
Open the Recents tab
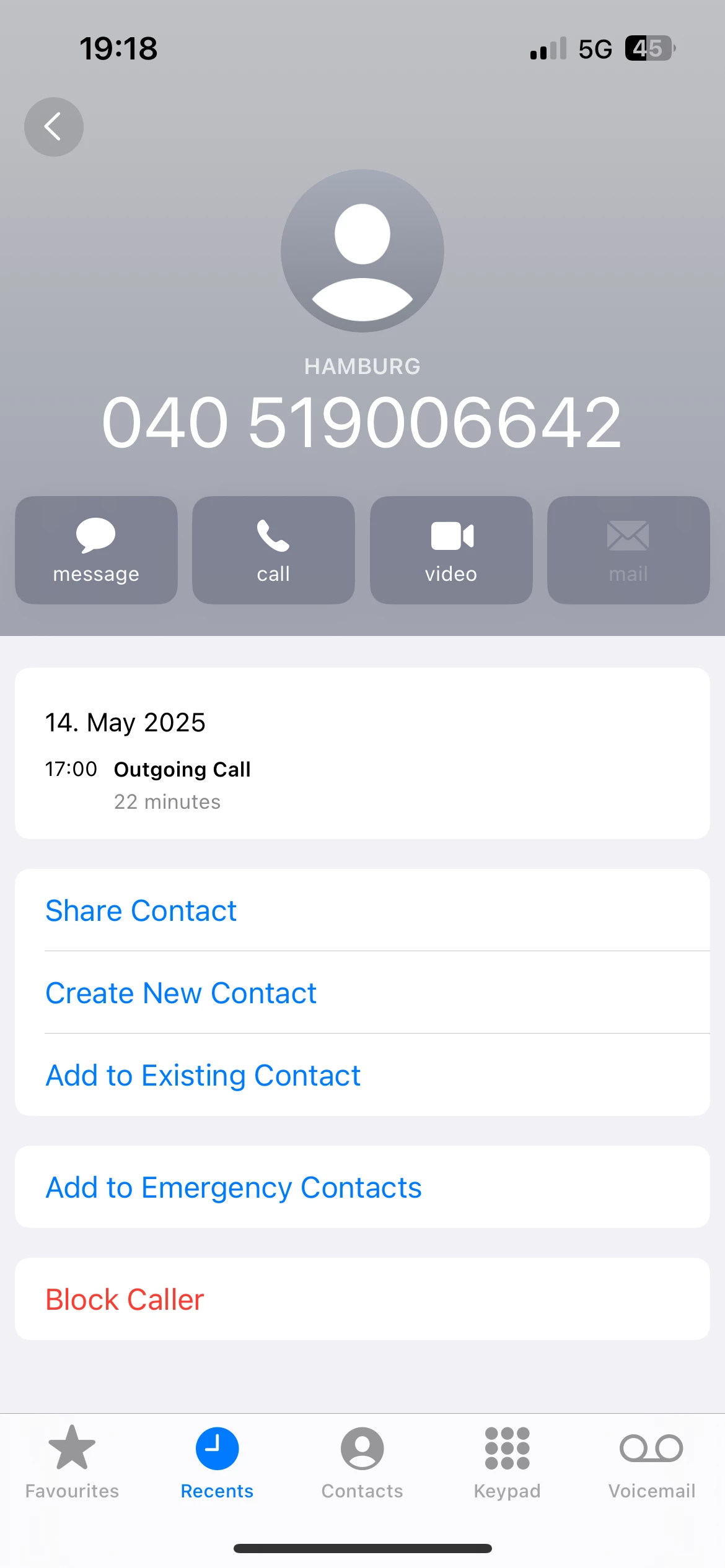217,1462
